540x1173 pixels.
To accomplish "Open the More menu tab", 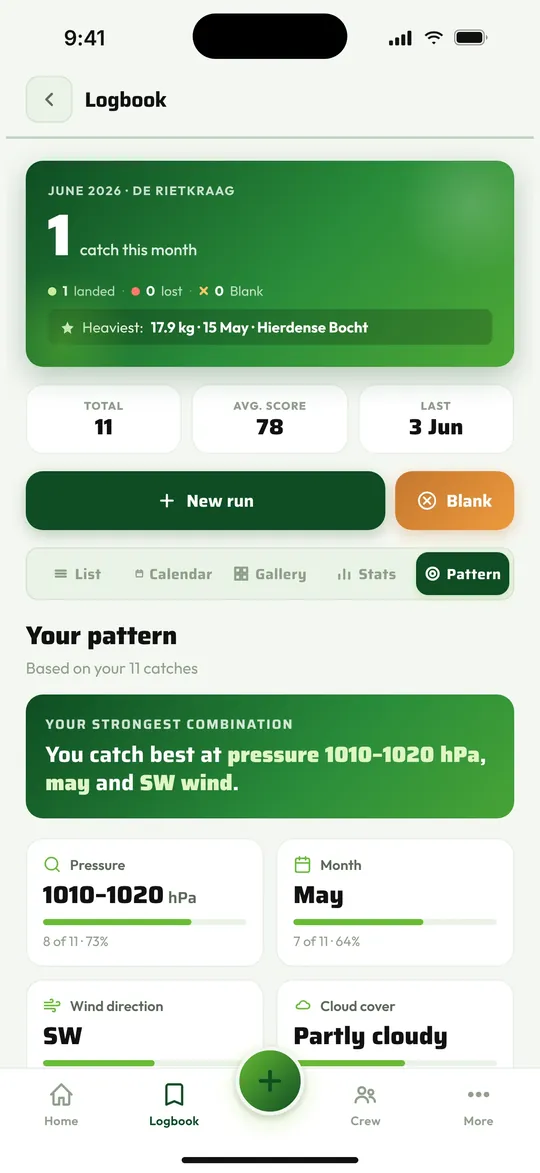I will pos(478,1106).
